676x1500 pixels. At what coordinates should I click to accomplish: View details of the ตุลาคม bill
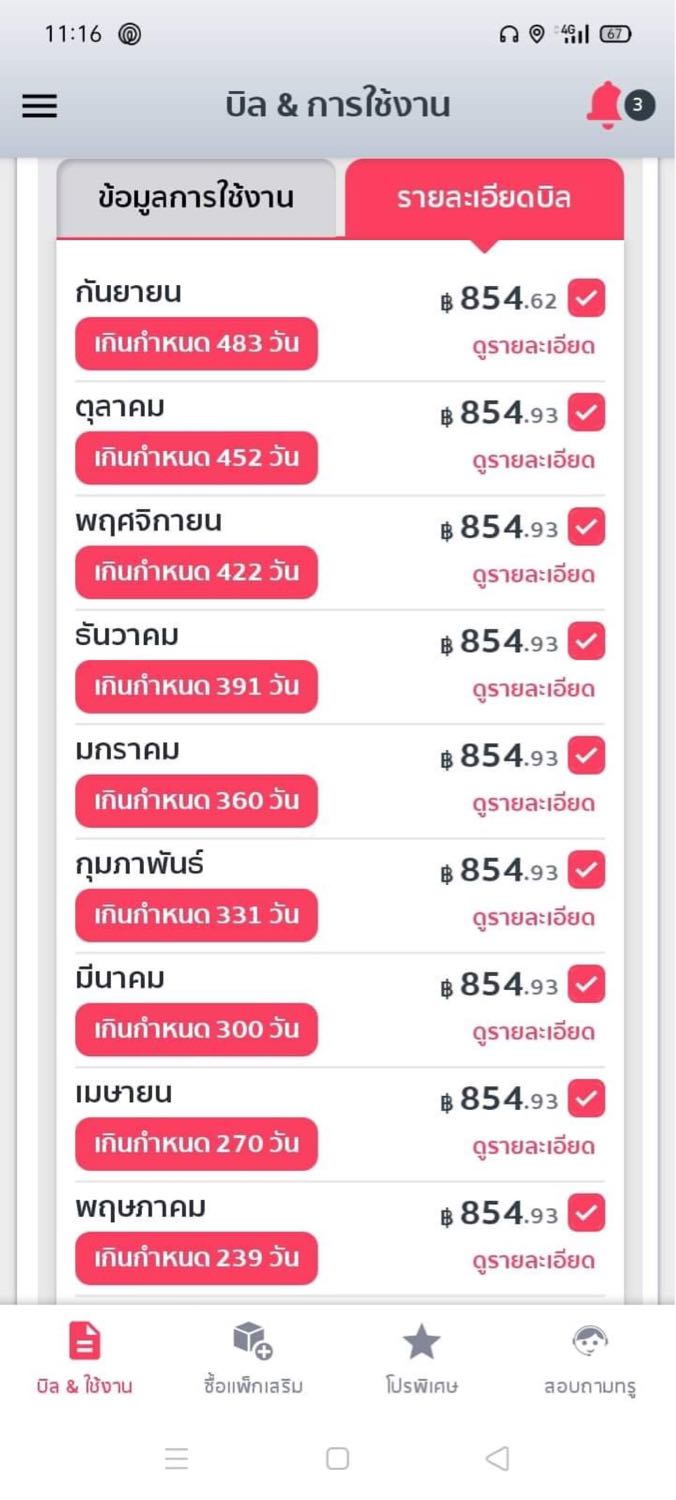533,461
